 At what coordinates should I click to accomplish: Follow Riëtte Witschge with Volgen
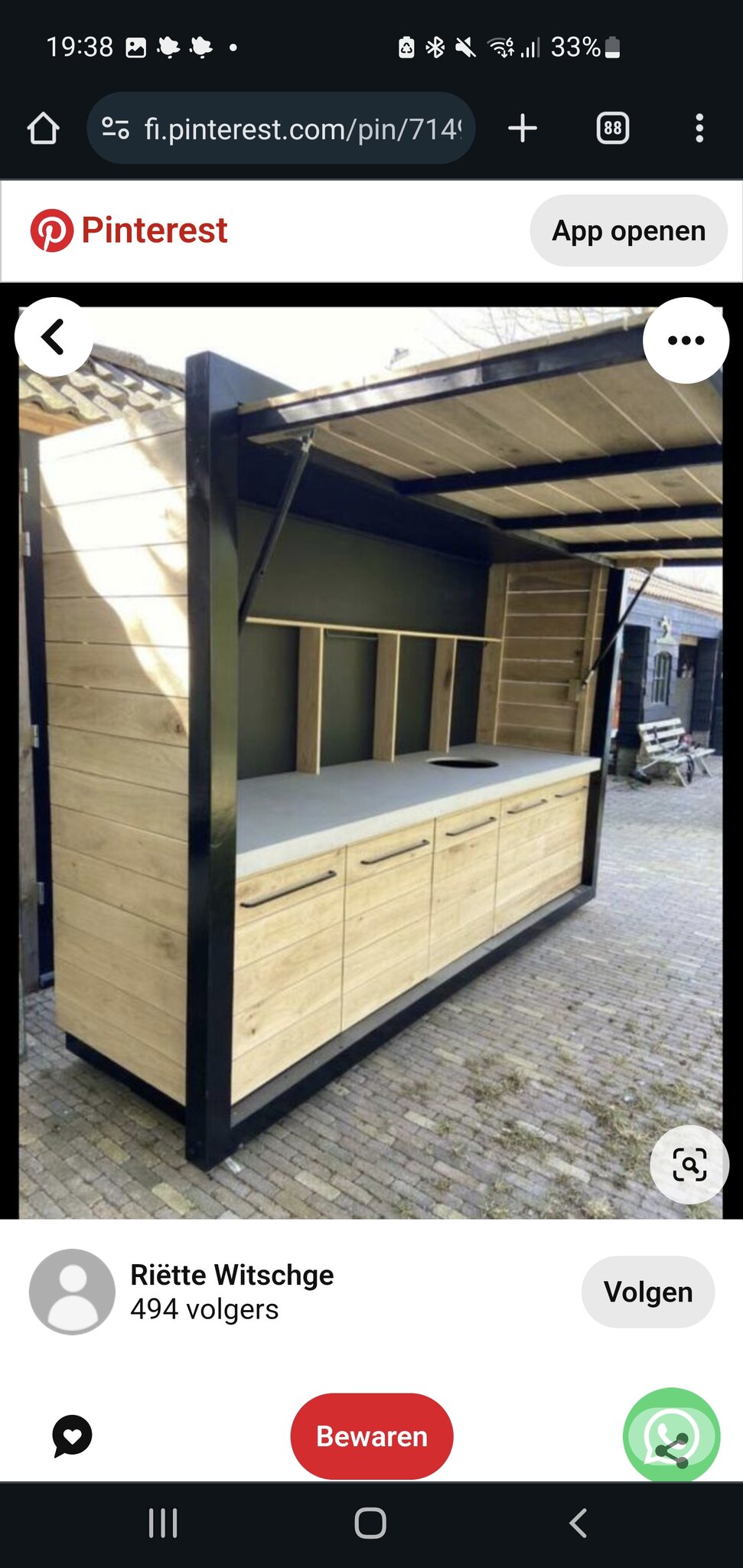(647, 1292)
